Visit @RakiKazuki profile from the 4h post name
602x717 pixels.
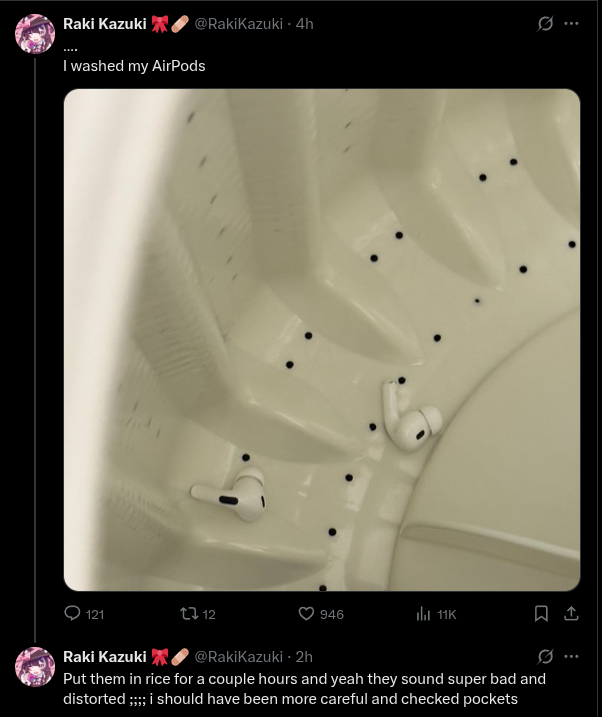tap(105, 23)
